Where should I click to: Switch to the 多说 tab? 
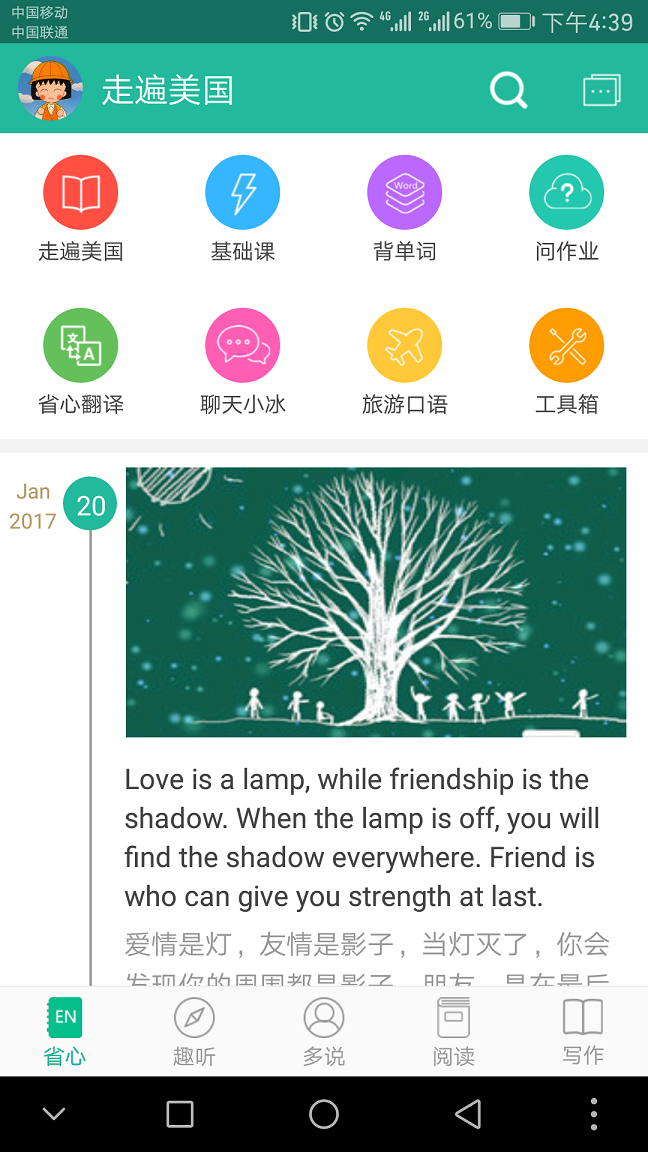324,1031
